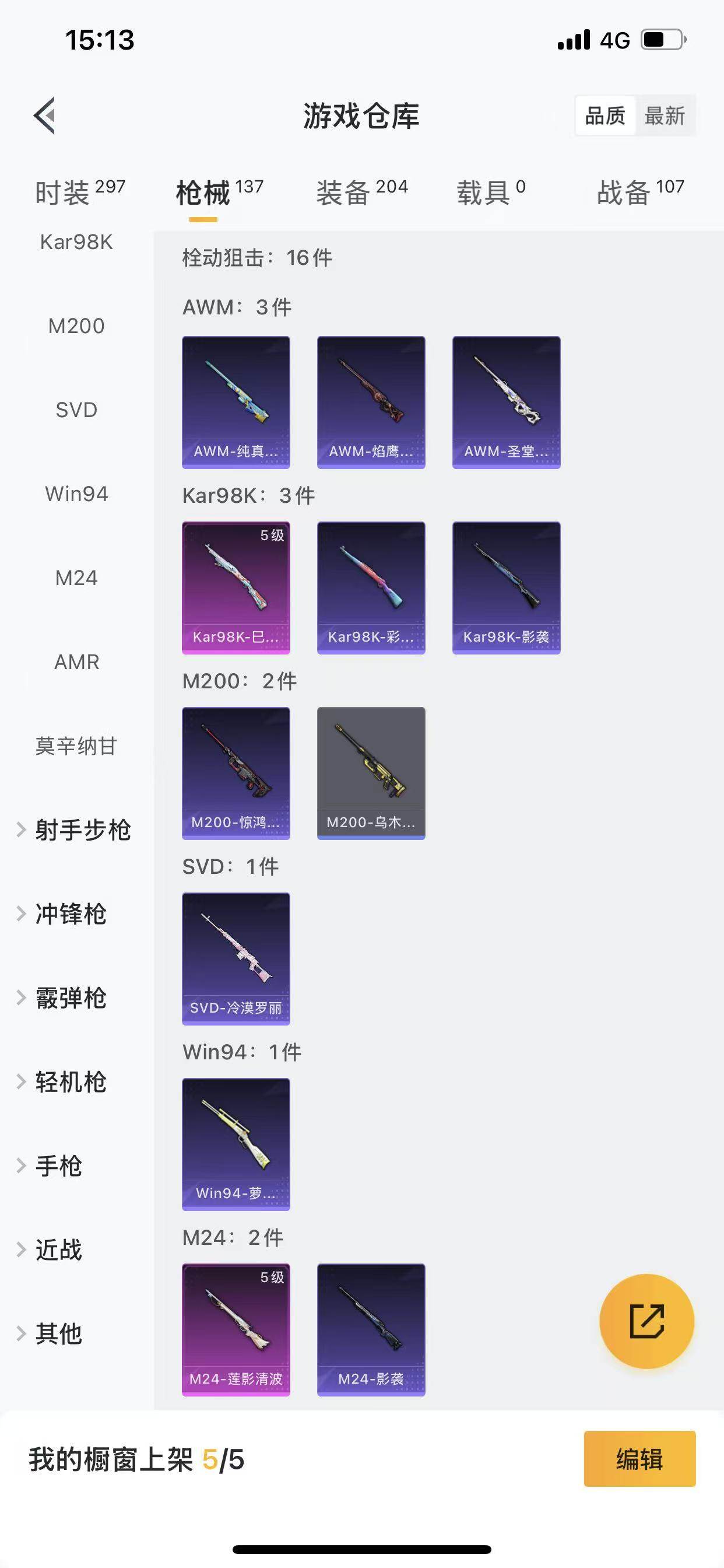Screen dimensions: 724x1568
Task: Switch to the 装备 tab
Action: point(361,192)
